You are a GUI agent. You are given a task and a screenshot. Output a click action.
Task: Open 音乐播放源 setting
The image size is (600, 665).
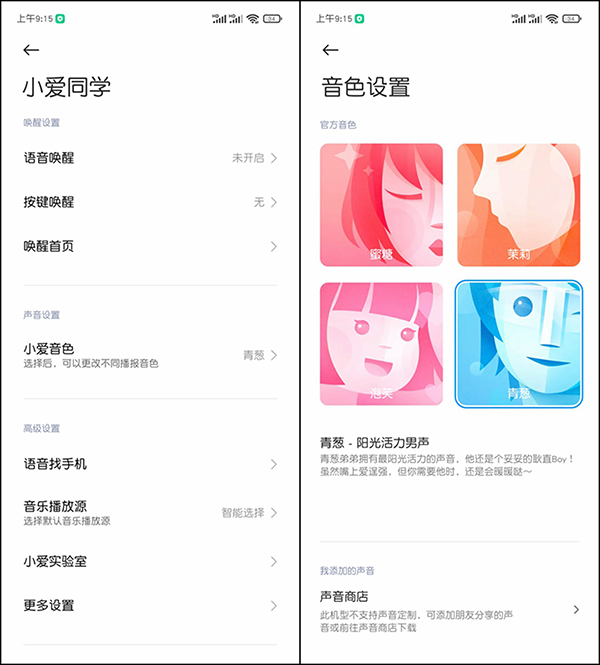pos(150,512)
